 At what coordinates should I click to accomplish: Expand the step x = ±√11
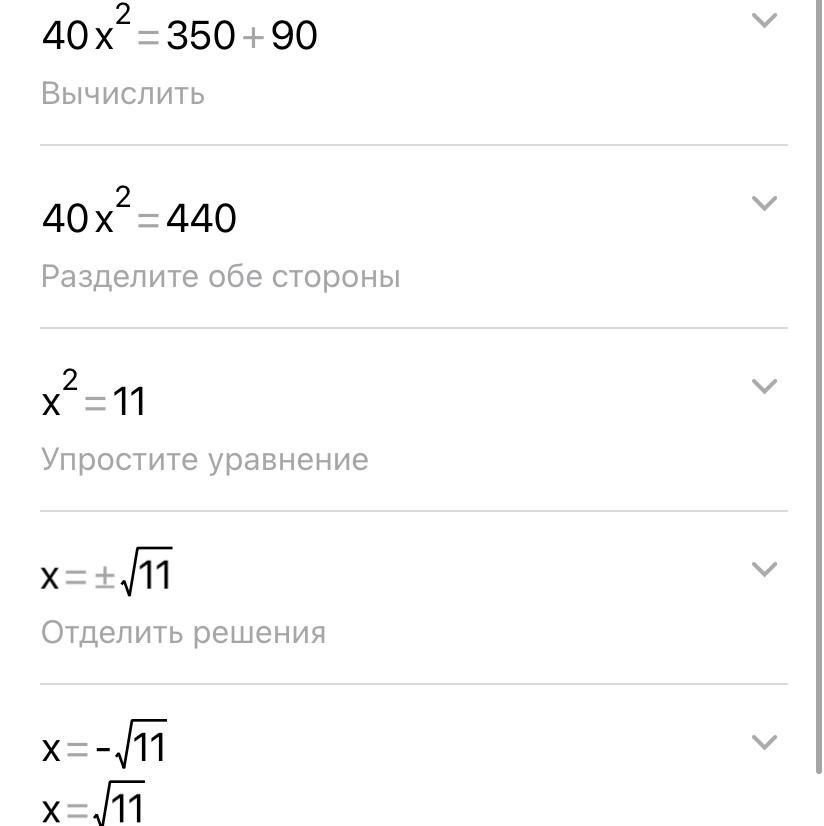(x=764, y=569)
